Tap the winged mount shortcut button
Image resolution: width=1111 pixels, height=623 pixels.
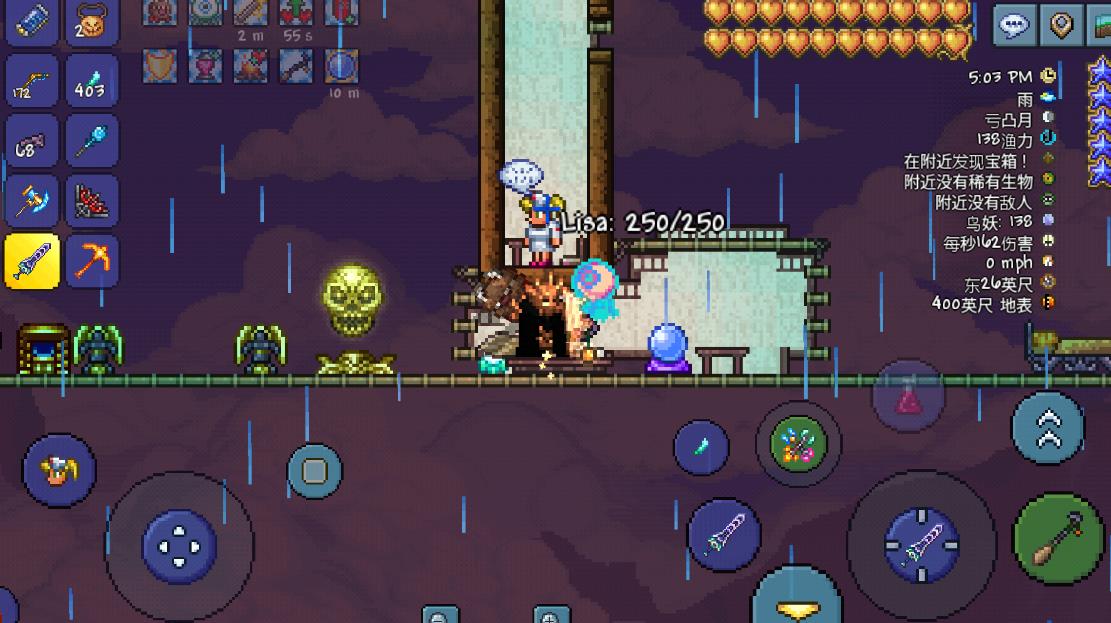pos(59,470)
